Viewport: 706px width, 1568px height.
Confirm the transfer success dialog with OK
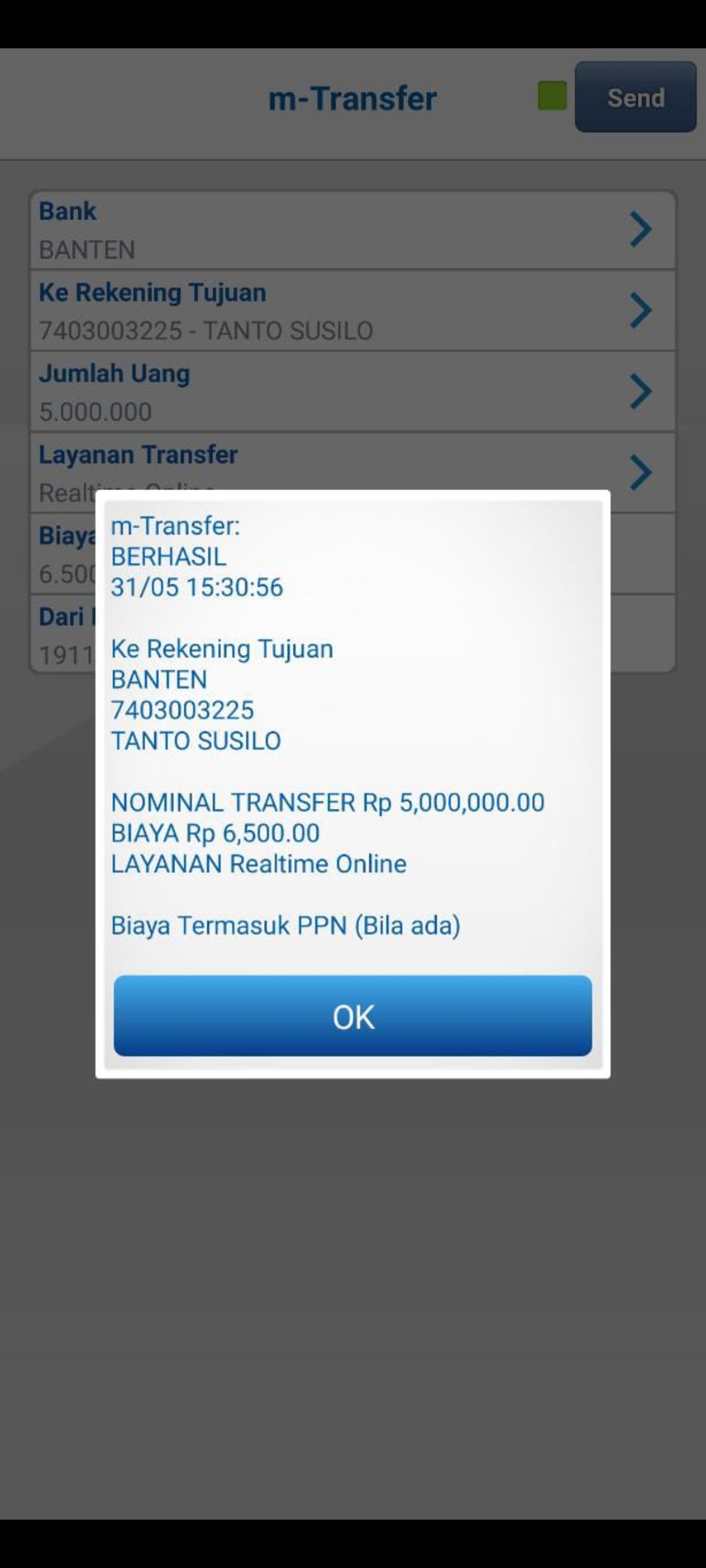[x=352, y=1016]
